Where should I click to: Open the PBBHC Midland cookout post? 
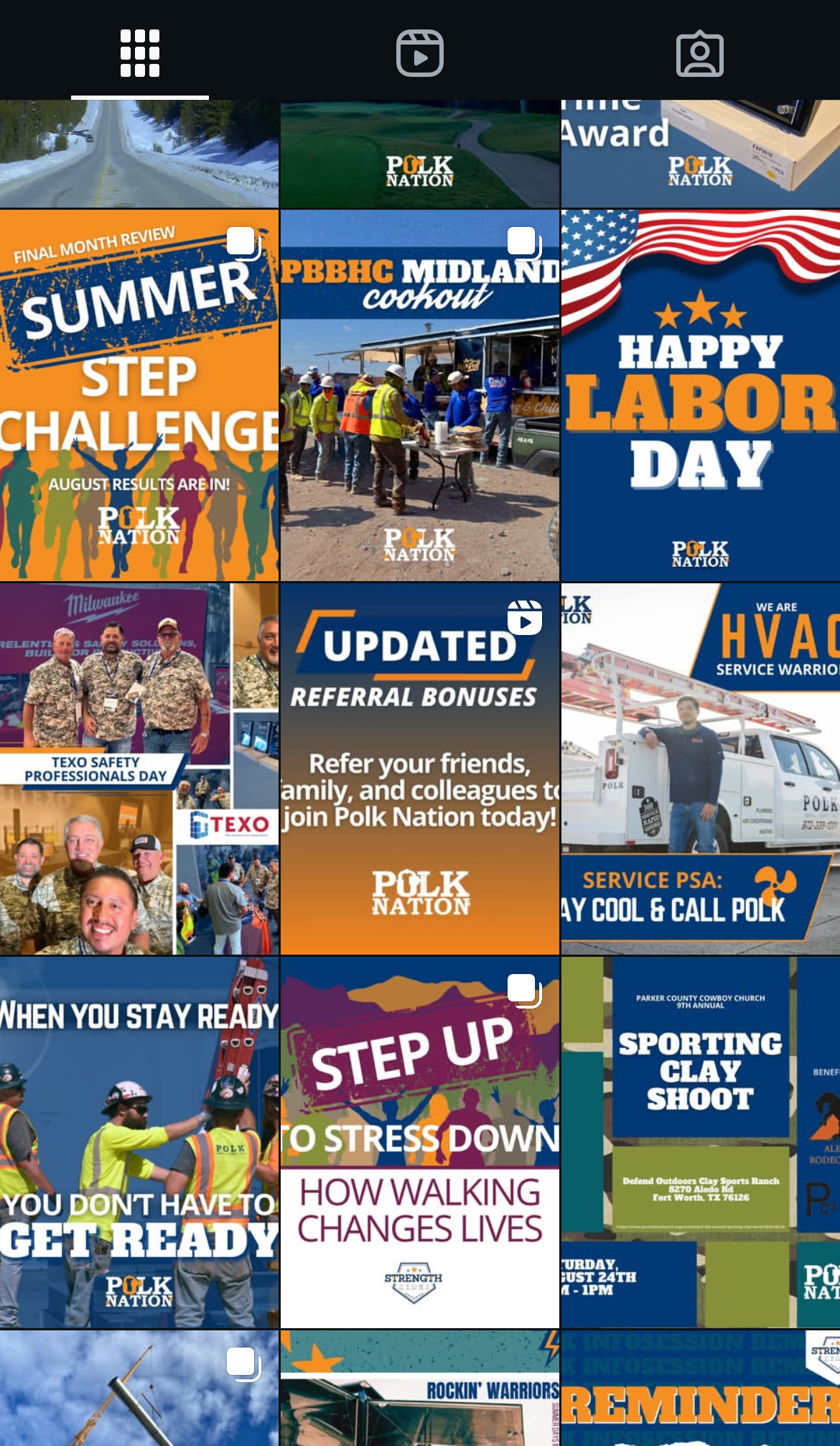point(420,395)
